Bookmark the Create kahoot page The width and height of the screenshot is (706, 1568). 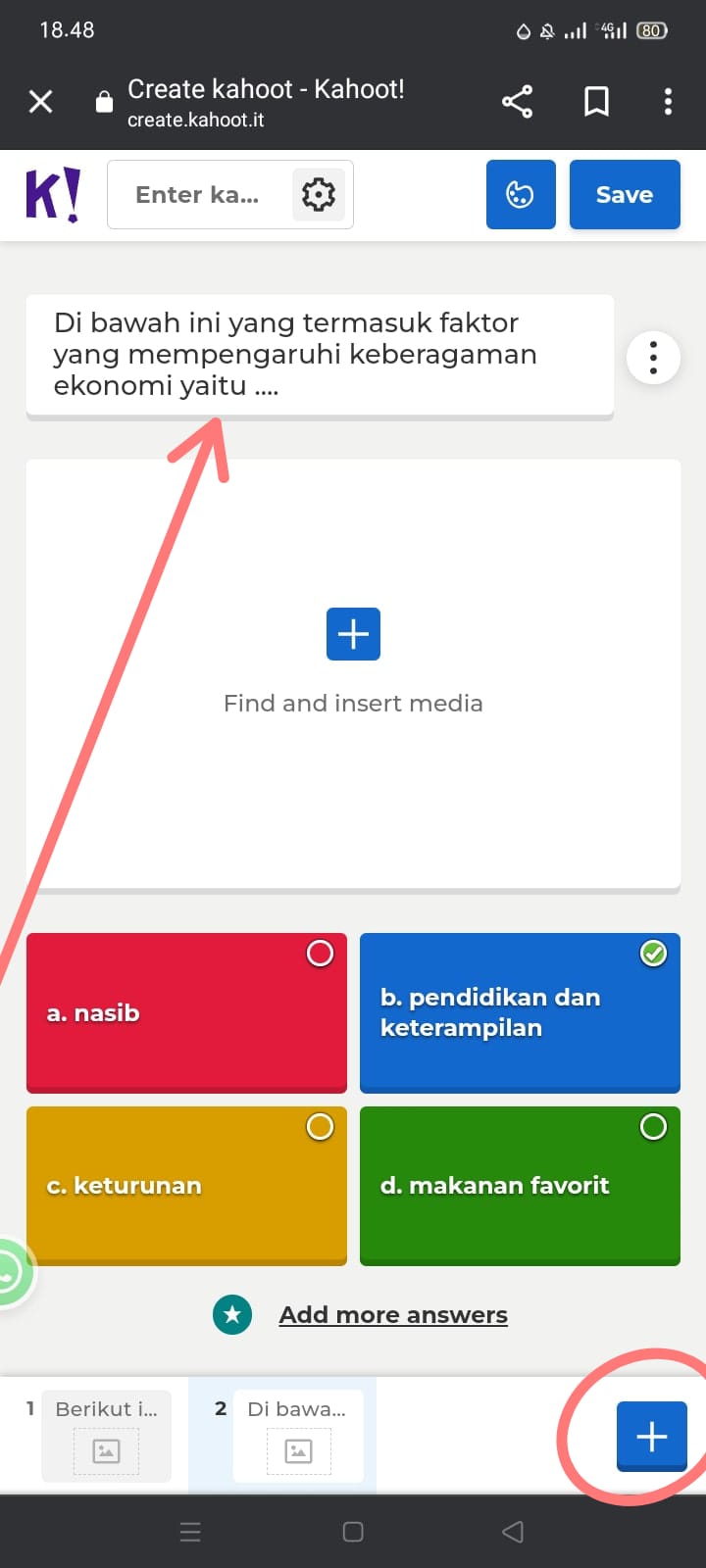pyautogui.click(x=596, y=101)
